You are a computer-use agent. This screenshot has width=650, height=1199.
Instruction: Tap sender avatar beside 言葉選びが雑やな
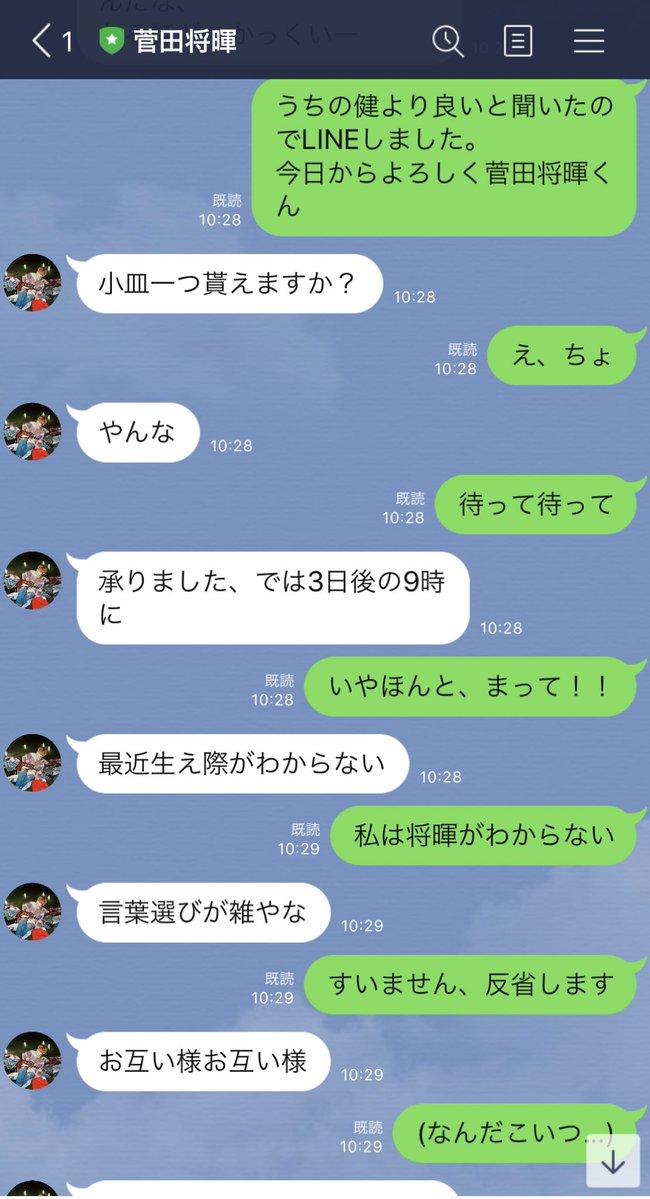(x=33, y=911)
